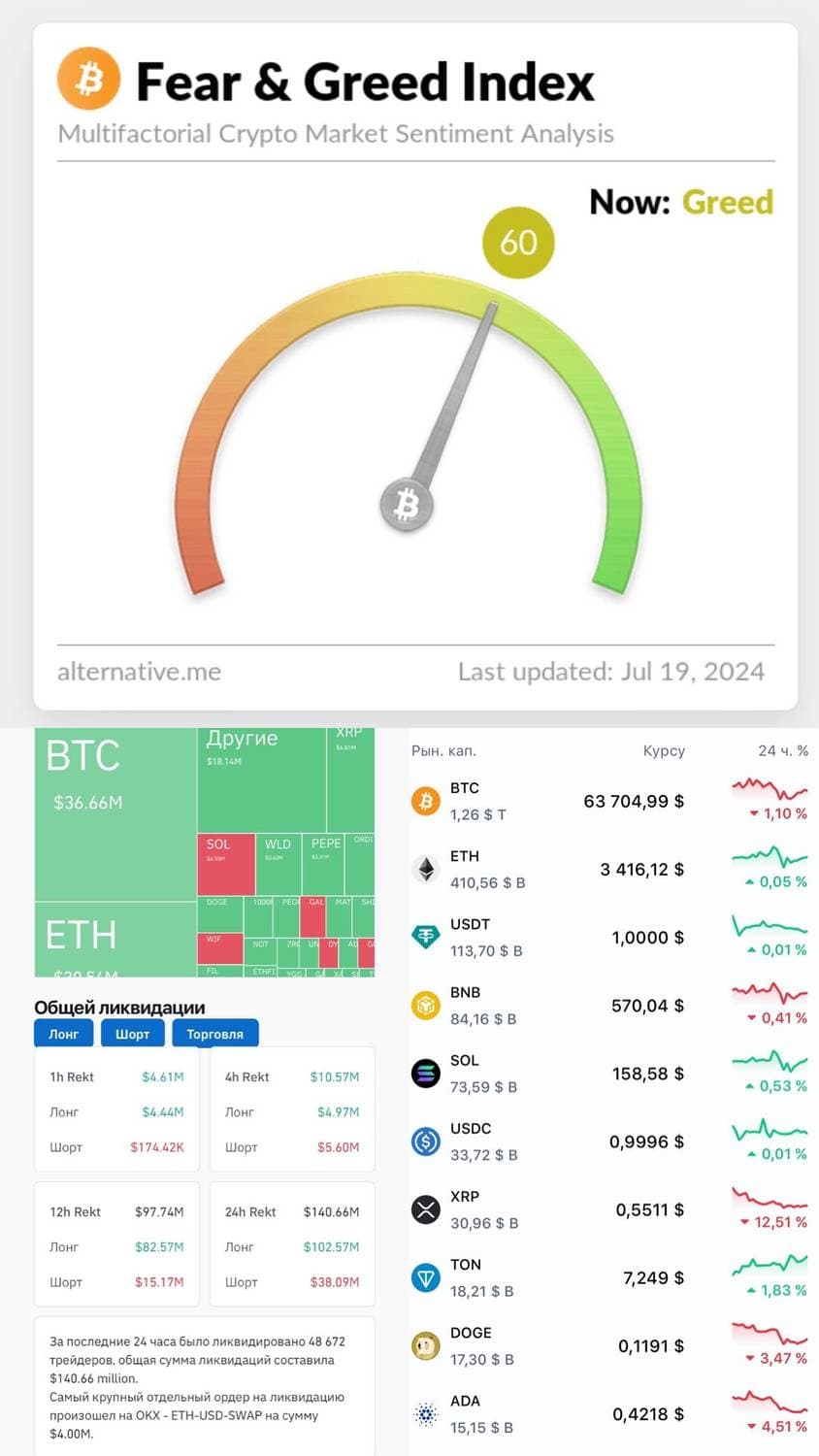Viewport: 819px width, 1456px height.
Task: Open the alternative.me link
Action: click(x=140, y=671)
